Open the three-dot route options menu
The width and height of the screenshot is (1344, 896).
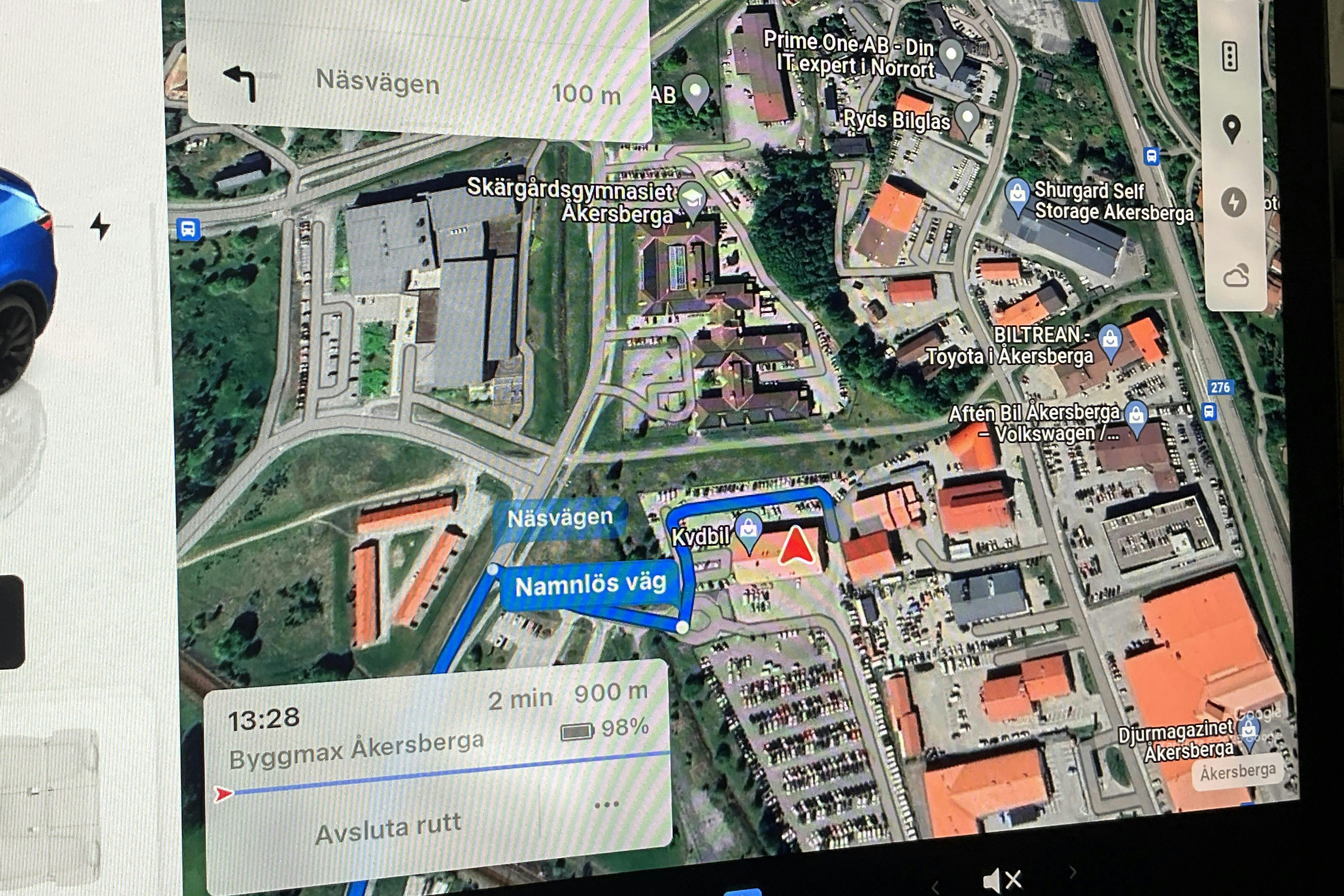(606, 805)
